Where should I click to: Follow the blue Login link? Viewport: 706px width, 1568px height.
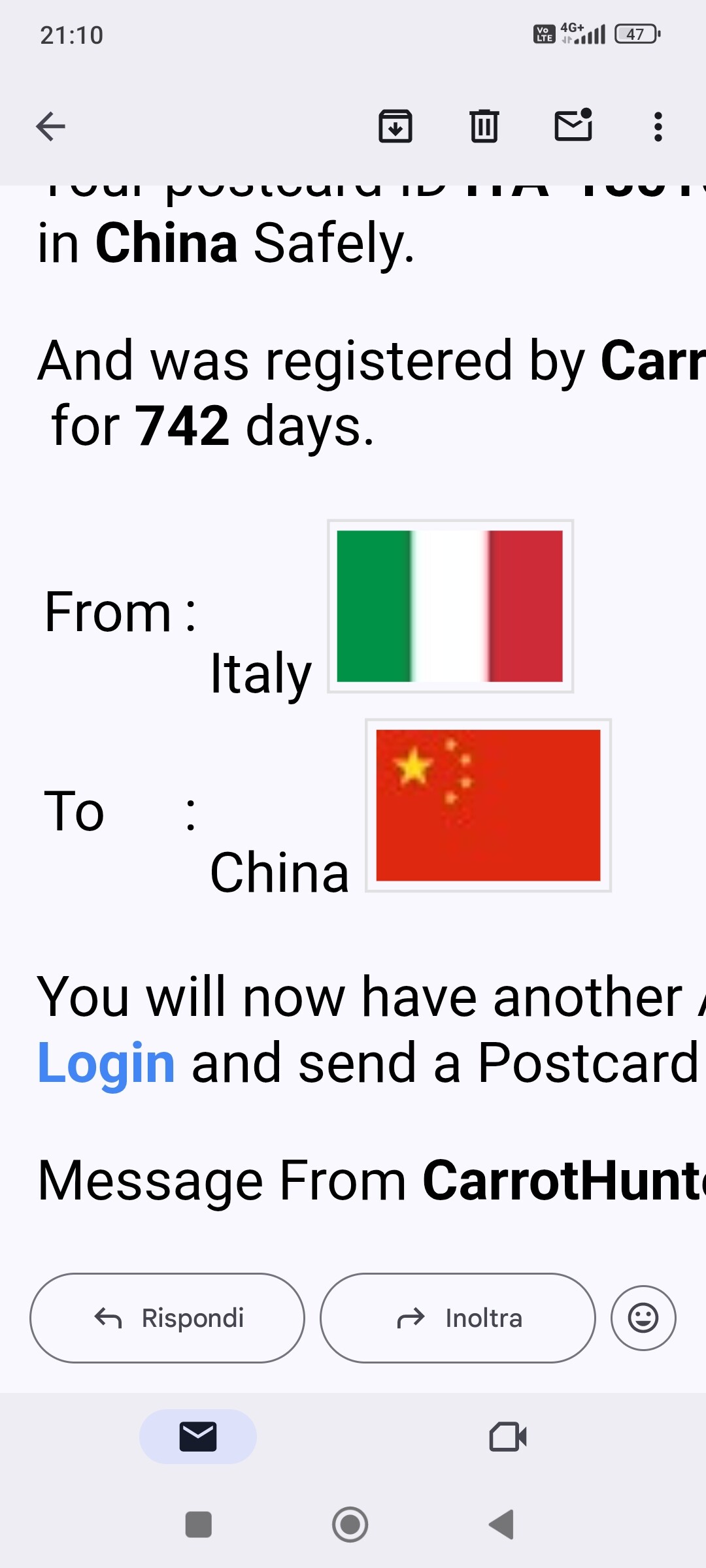point(107,1063)
